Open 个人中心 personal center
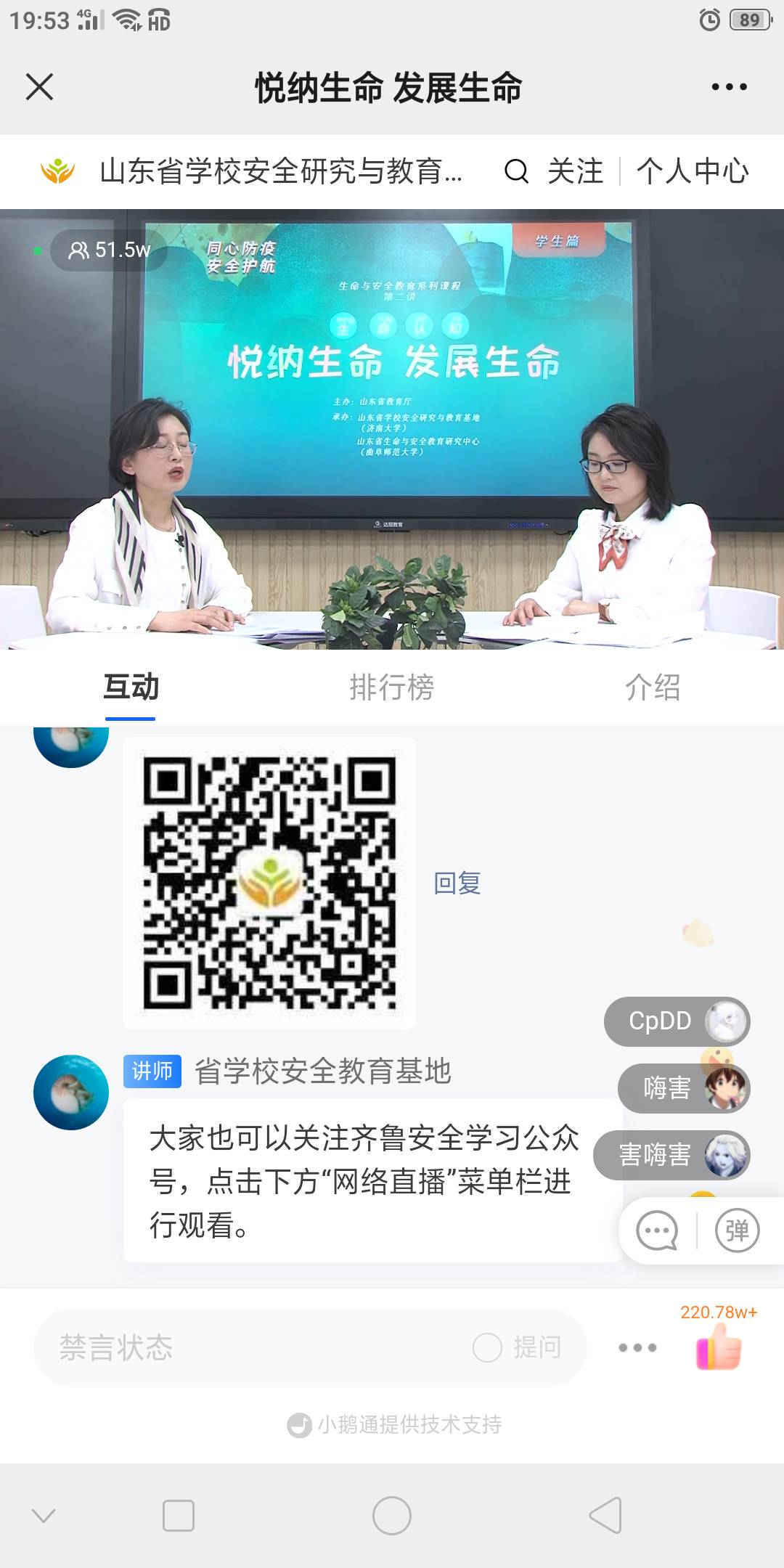This screenshot has height=1568, width=784. click(692, 171)
